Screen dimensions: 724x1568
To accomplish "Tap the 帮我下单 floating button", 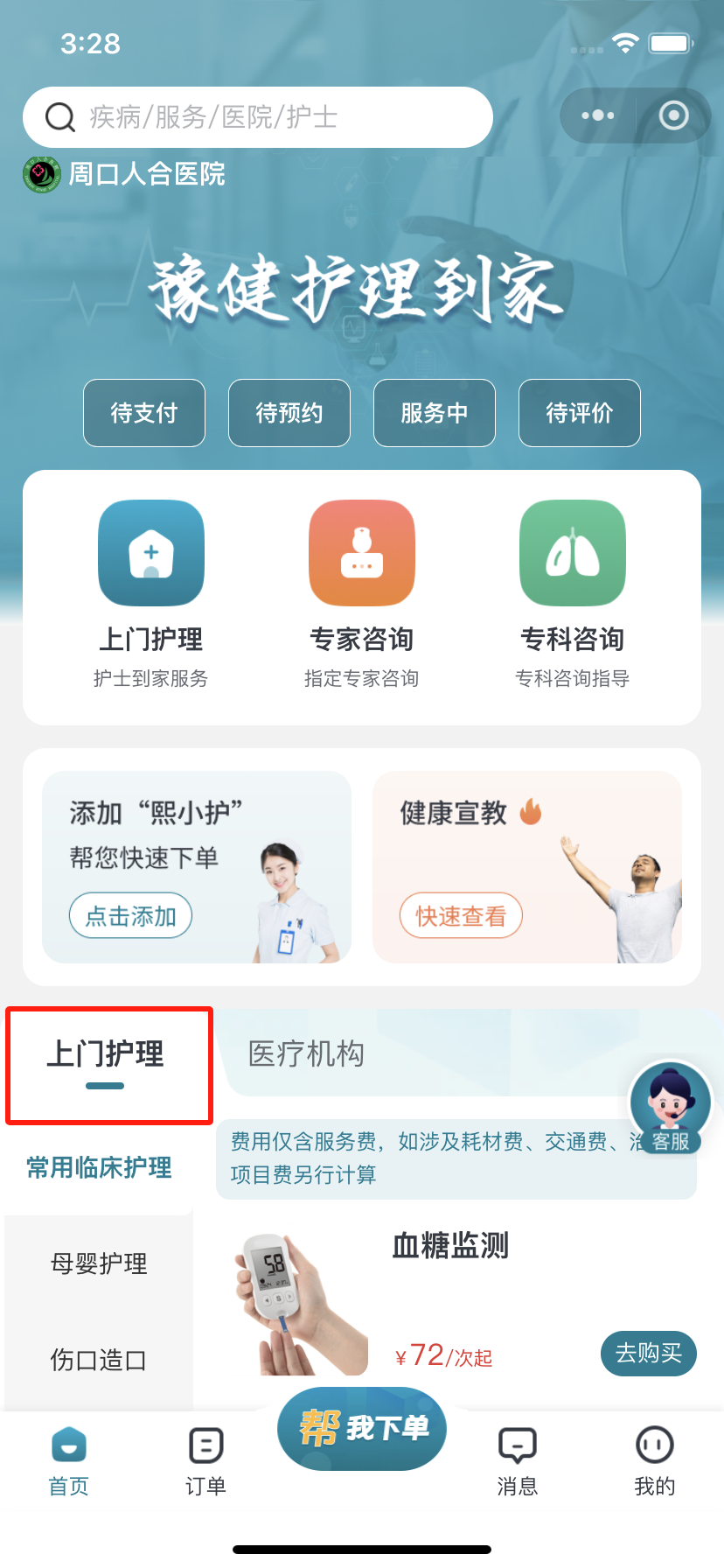I will pos(362,1428).
